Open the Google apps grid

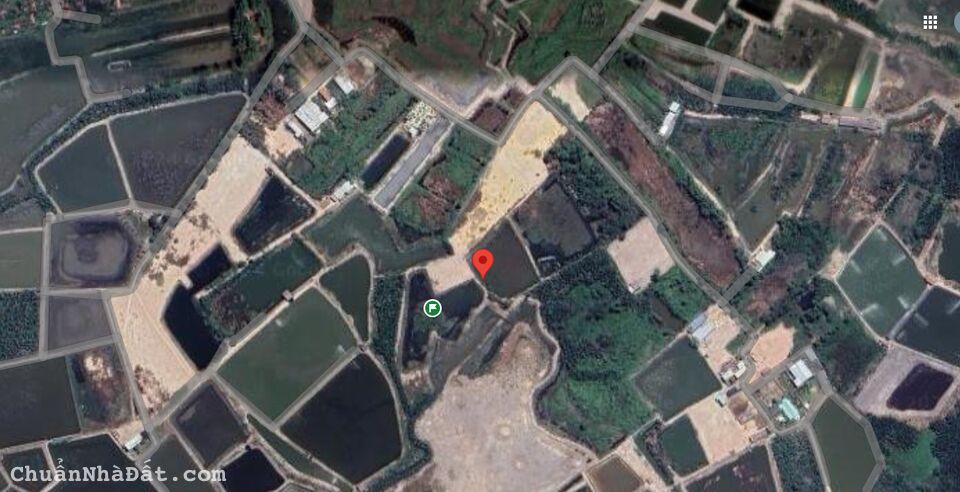(x=931, y=22)
